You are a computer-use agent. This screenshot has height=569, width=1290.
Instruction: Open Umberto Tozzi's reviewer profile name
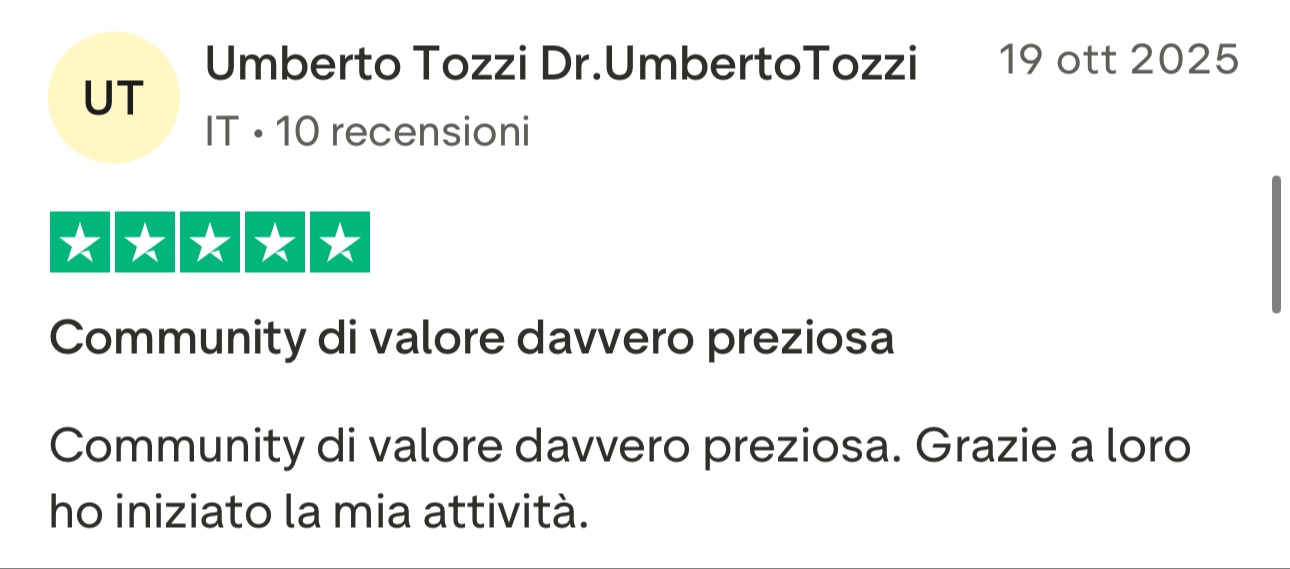coord(561,65)
